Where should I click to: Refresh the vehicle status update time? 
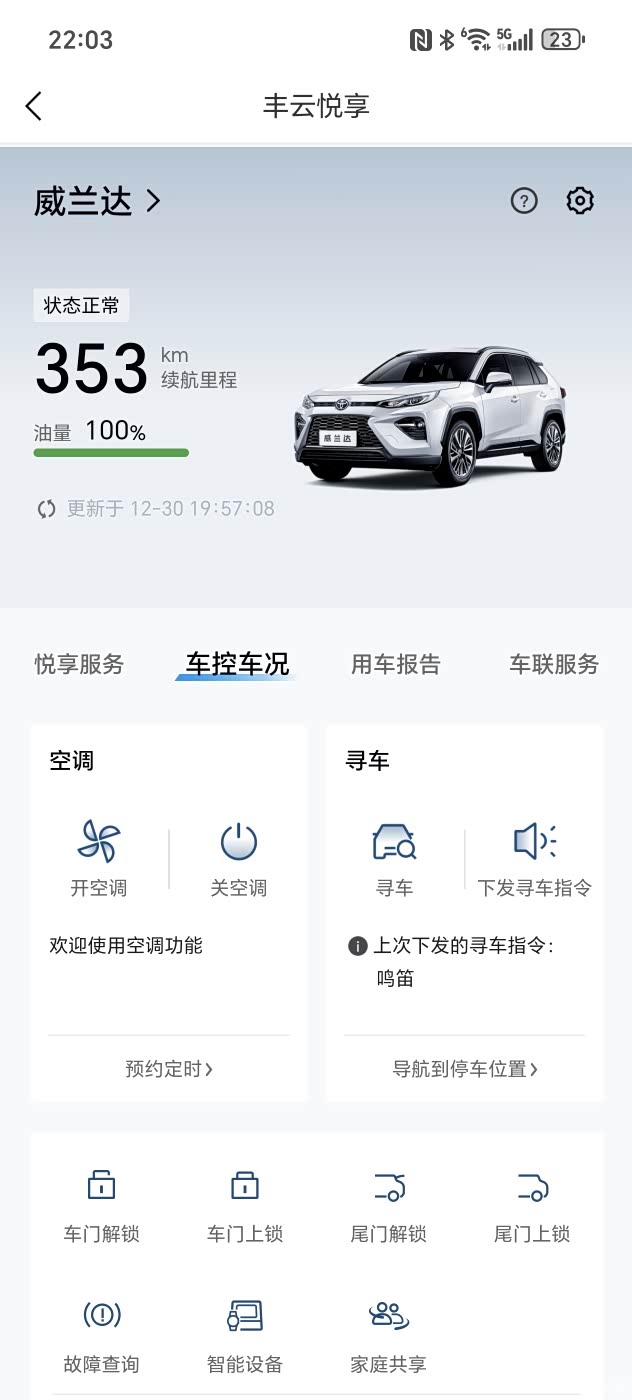46,509
